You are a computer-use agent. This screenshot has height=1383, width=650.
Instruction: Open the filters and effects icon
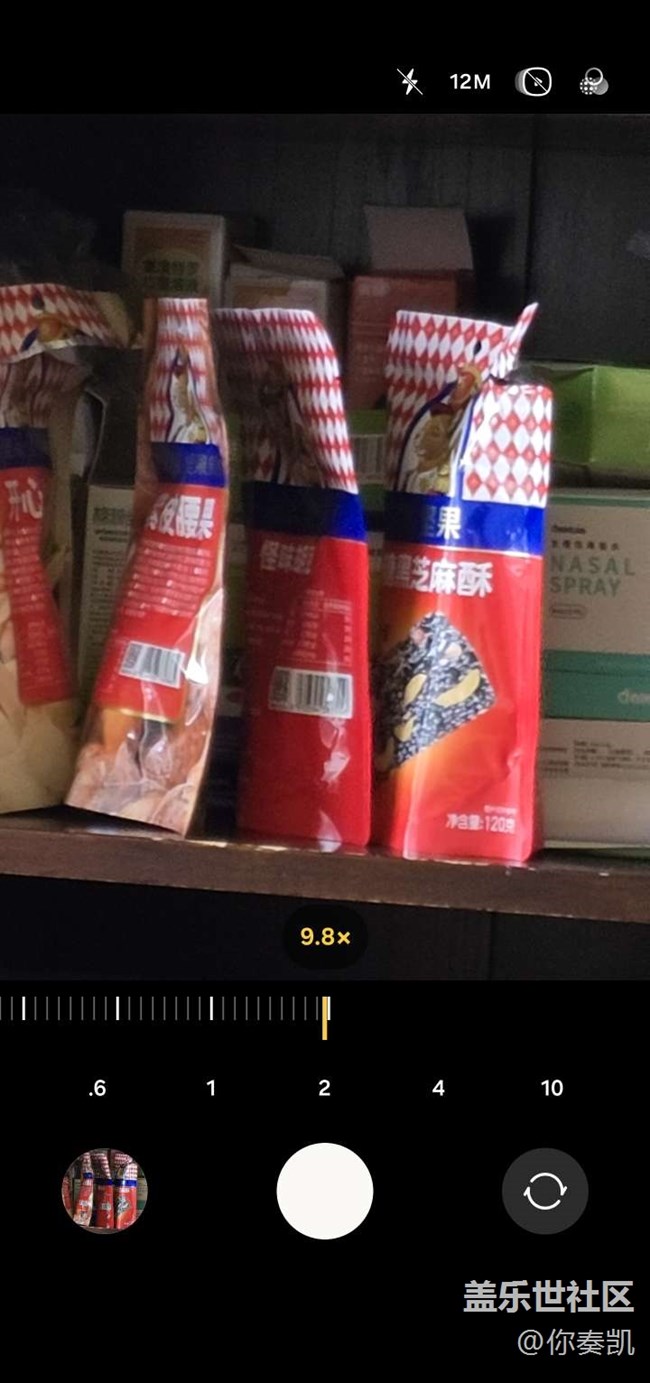click(593, 82)
